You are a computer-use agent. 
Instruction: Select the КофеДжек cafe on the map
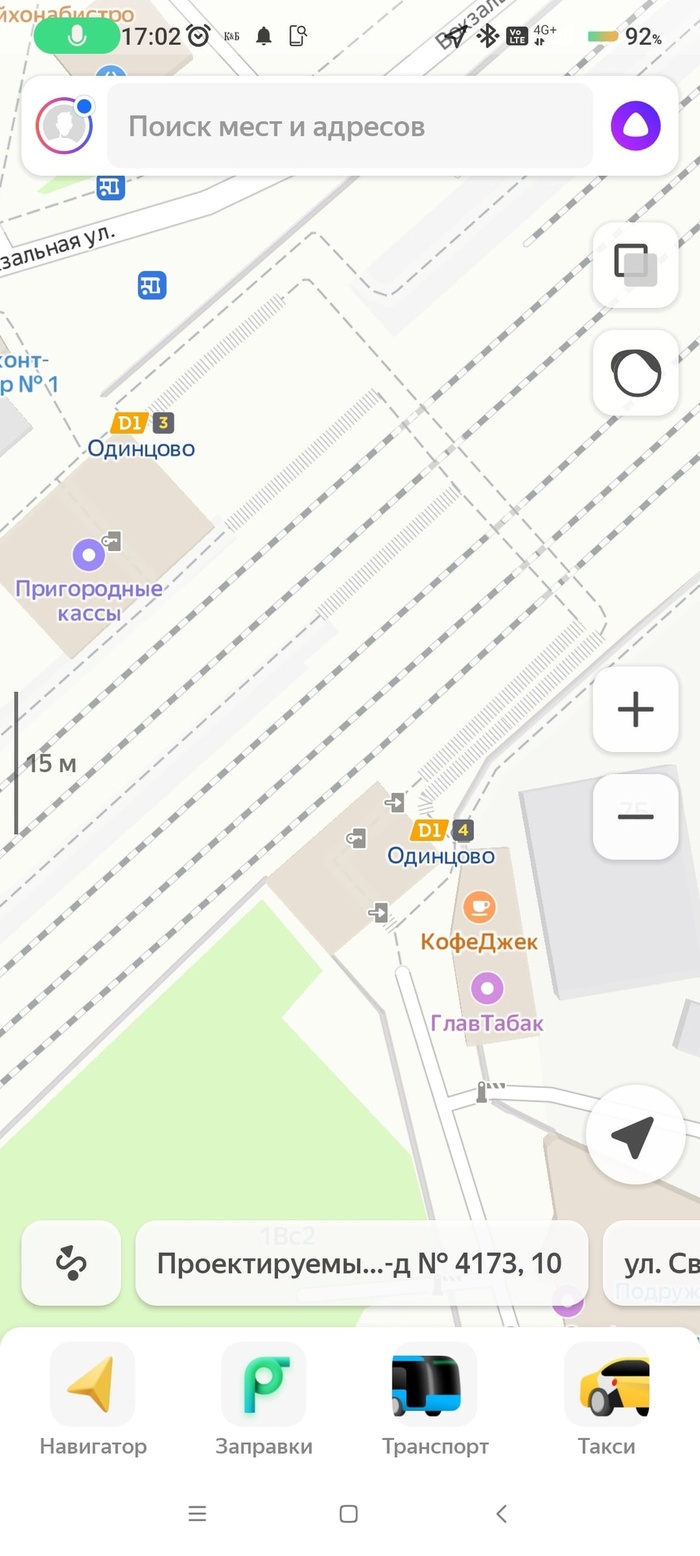tap(479, 908)
